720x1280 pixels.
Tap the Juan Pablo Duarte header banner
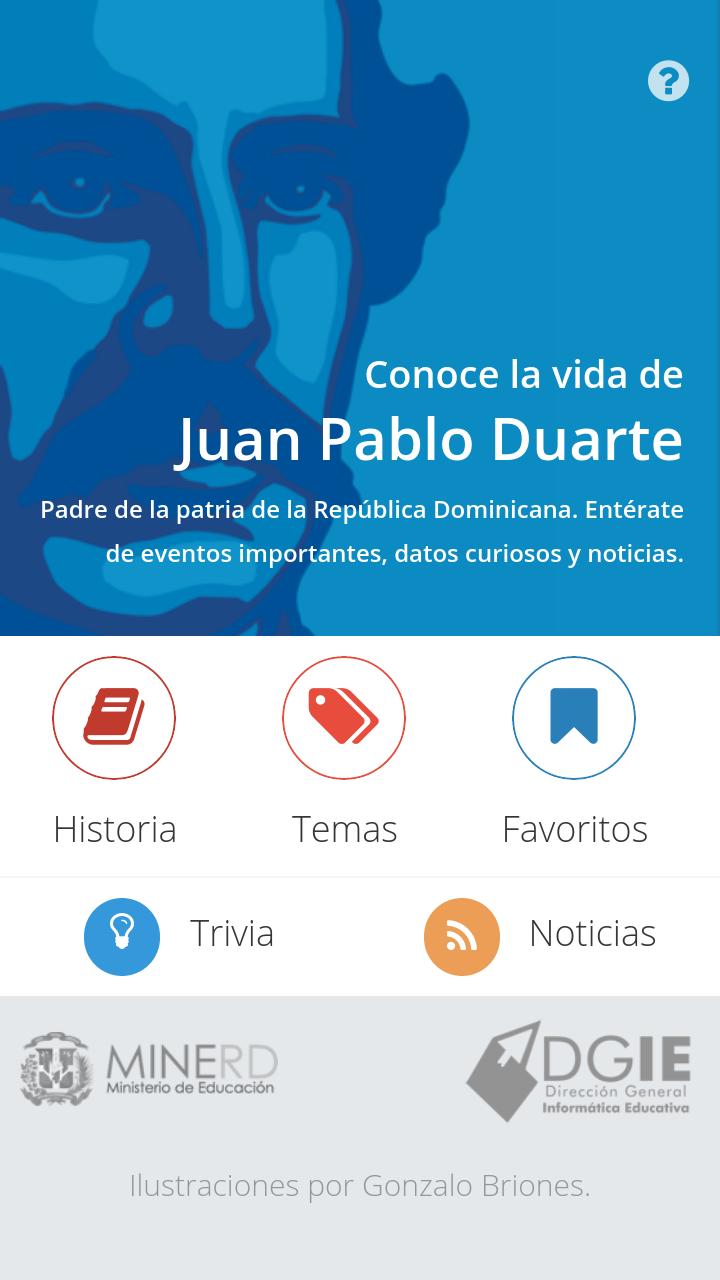click(430, 438)
